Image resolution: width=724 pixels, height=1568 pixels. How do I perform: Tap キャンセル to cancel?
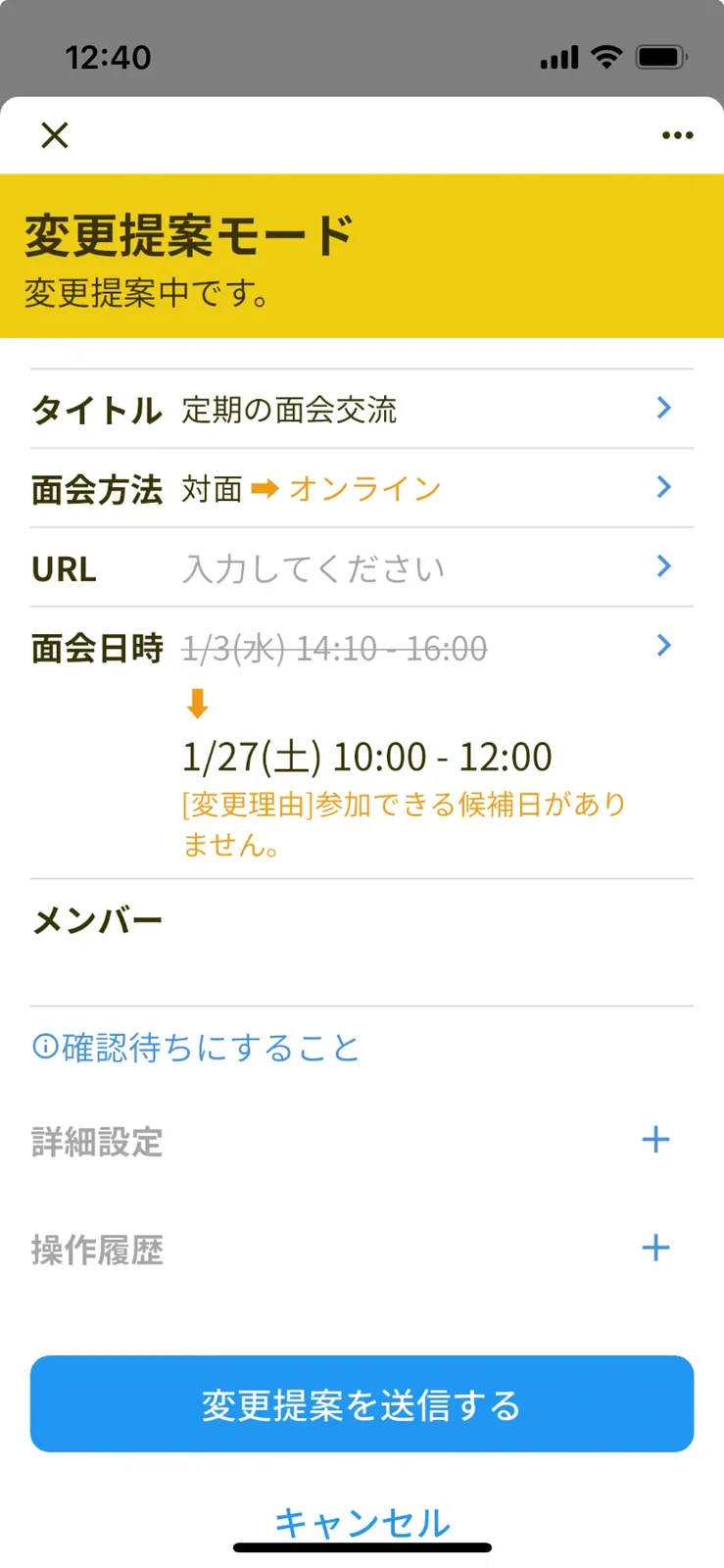(x=362, y=1522)
